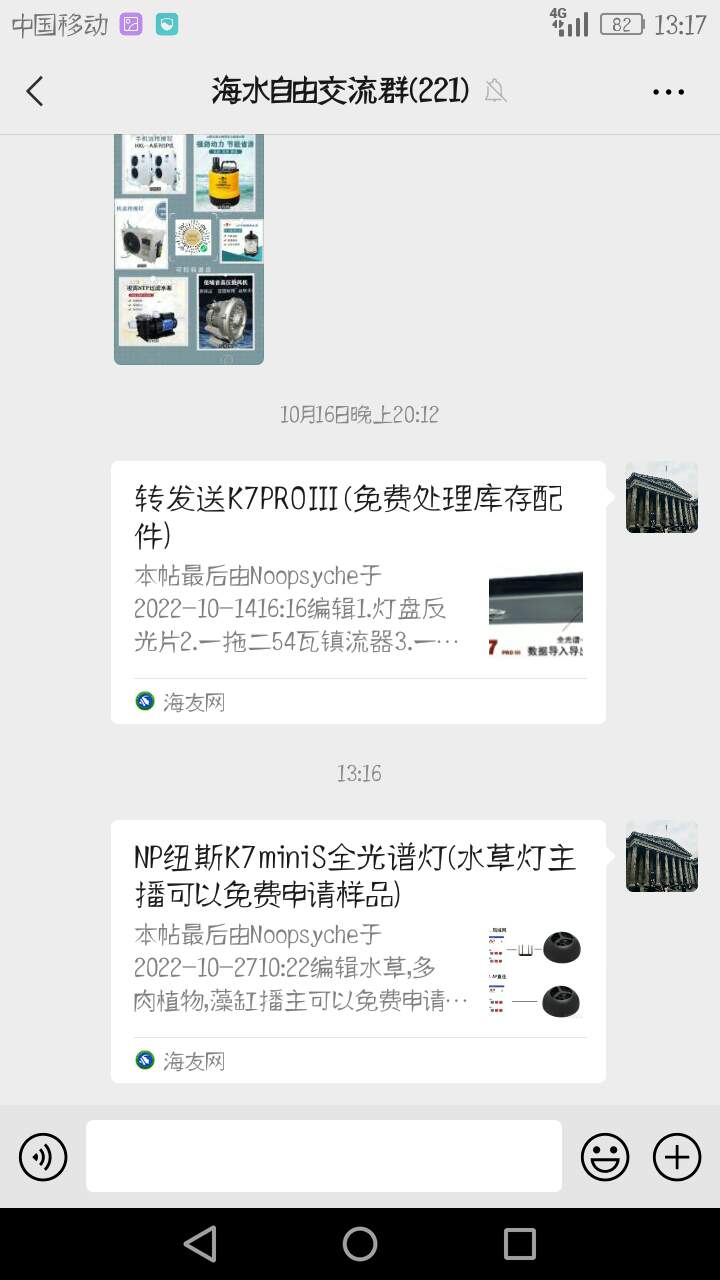Open the NP纽斯K7miniS shared link card
Screen dimensions: 720x1280
pos(358,951)
